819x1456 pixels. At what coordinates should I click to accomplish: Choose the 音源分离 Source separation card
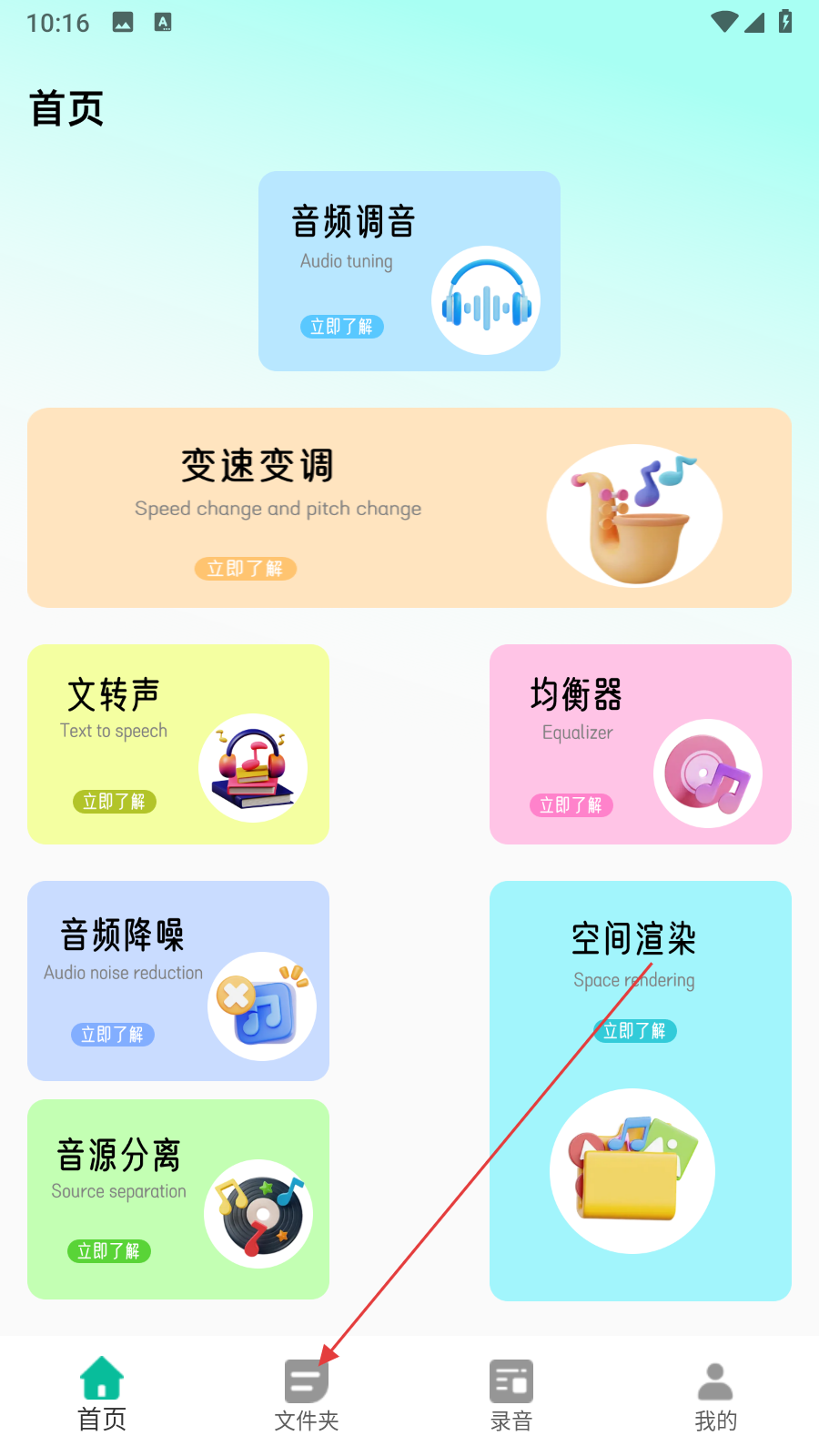click(177, 1199)
